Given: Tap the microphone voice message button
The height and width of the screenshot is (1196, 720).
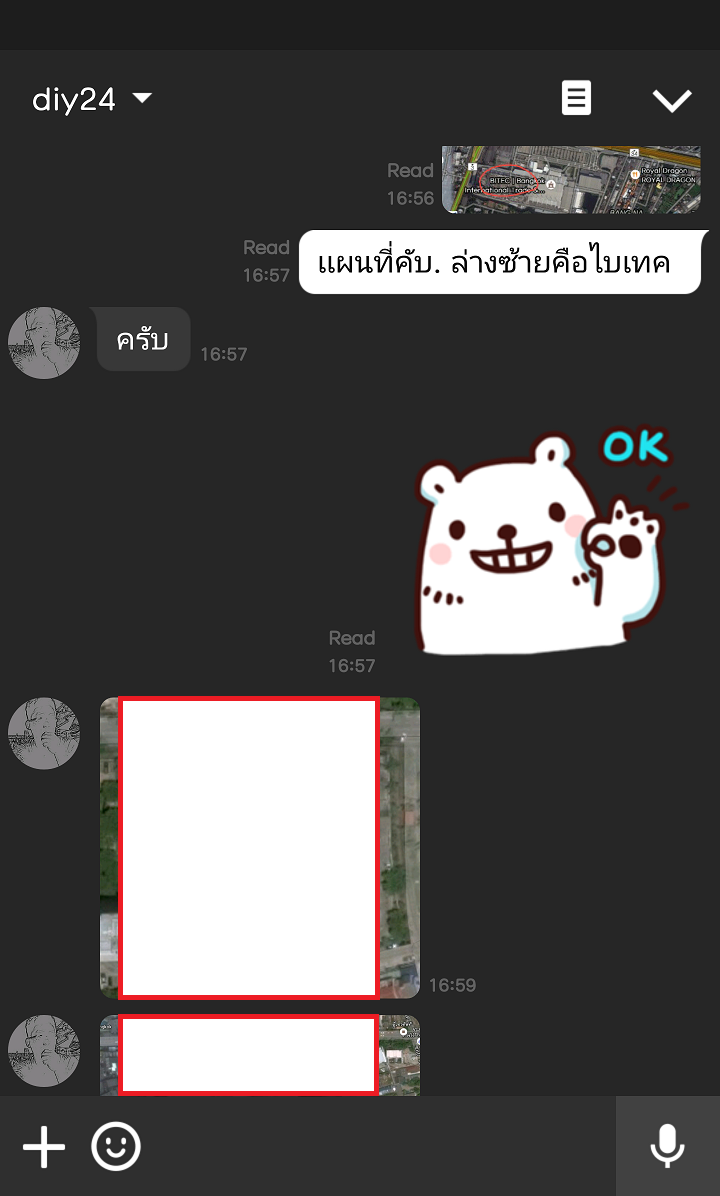Looking at the screenshot, I should pos(667,1146).
